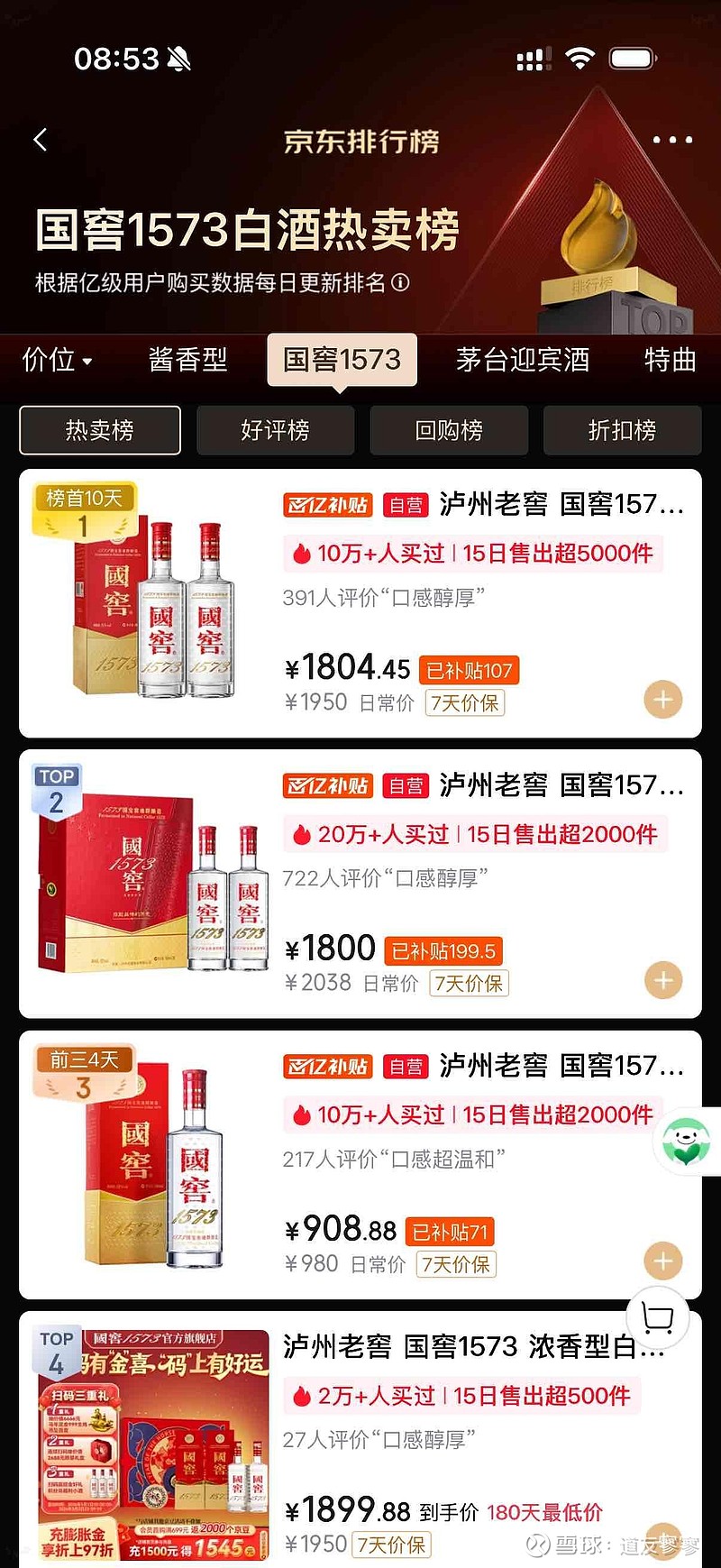721x1568 pixels.
Task: Switch to the 酱香型 category tab
Action: coord(188,360)
